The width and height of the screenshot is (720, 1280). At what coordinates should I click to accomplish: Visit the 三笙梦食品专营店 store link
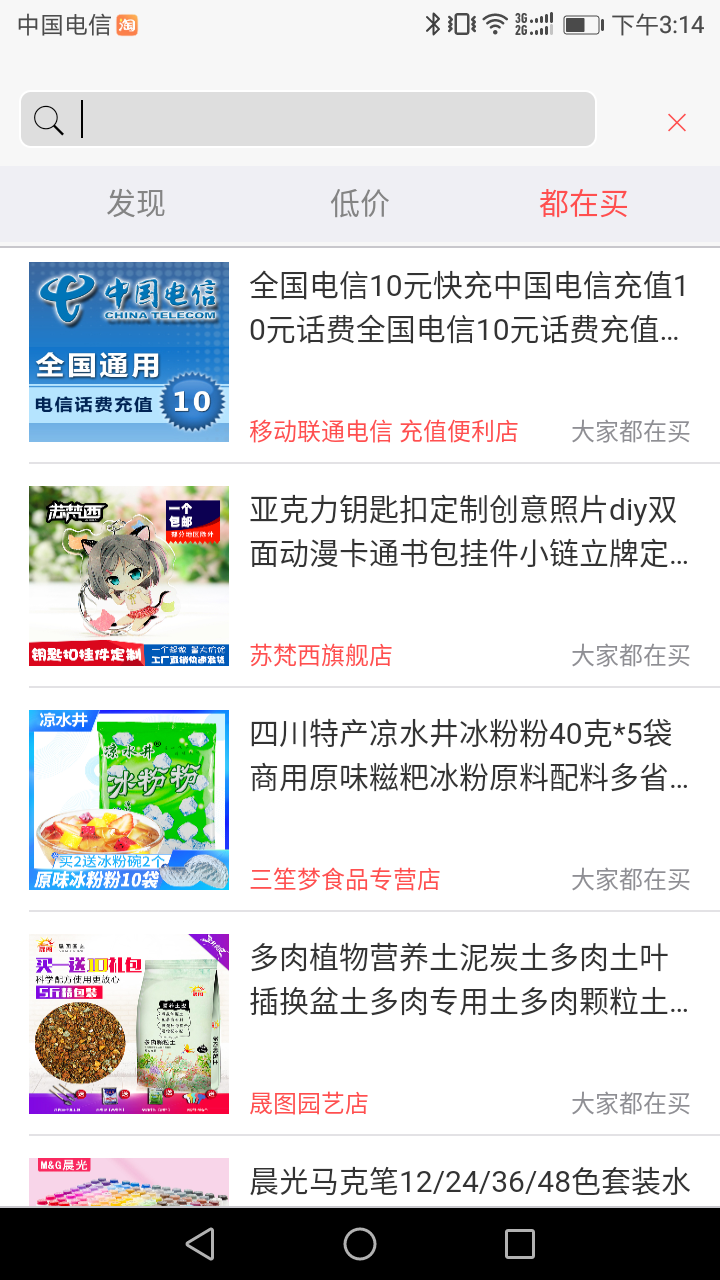[x=345, y=880]
